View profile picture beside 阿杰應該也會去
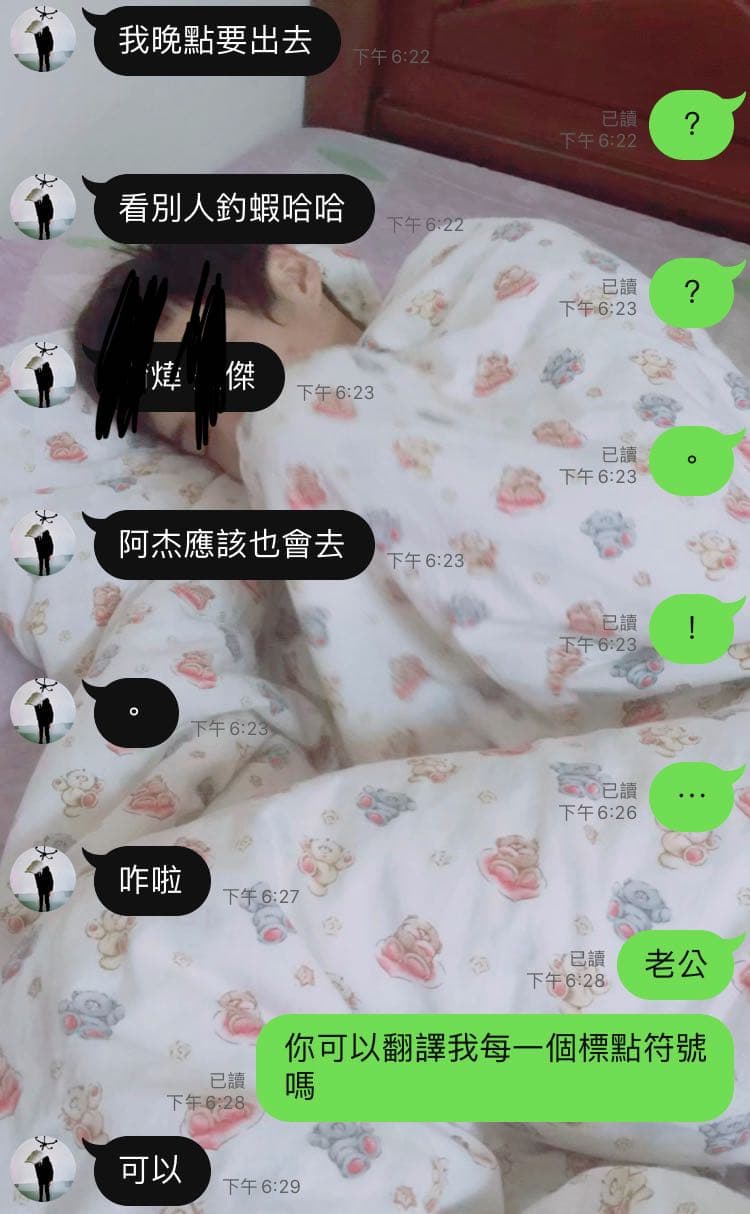Image resolution: width=750 pixels, height=1214 pixels. coord(43,544)
